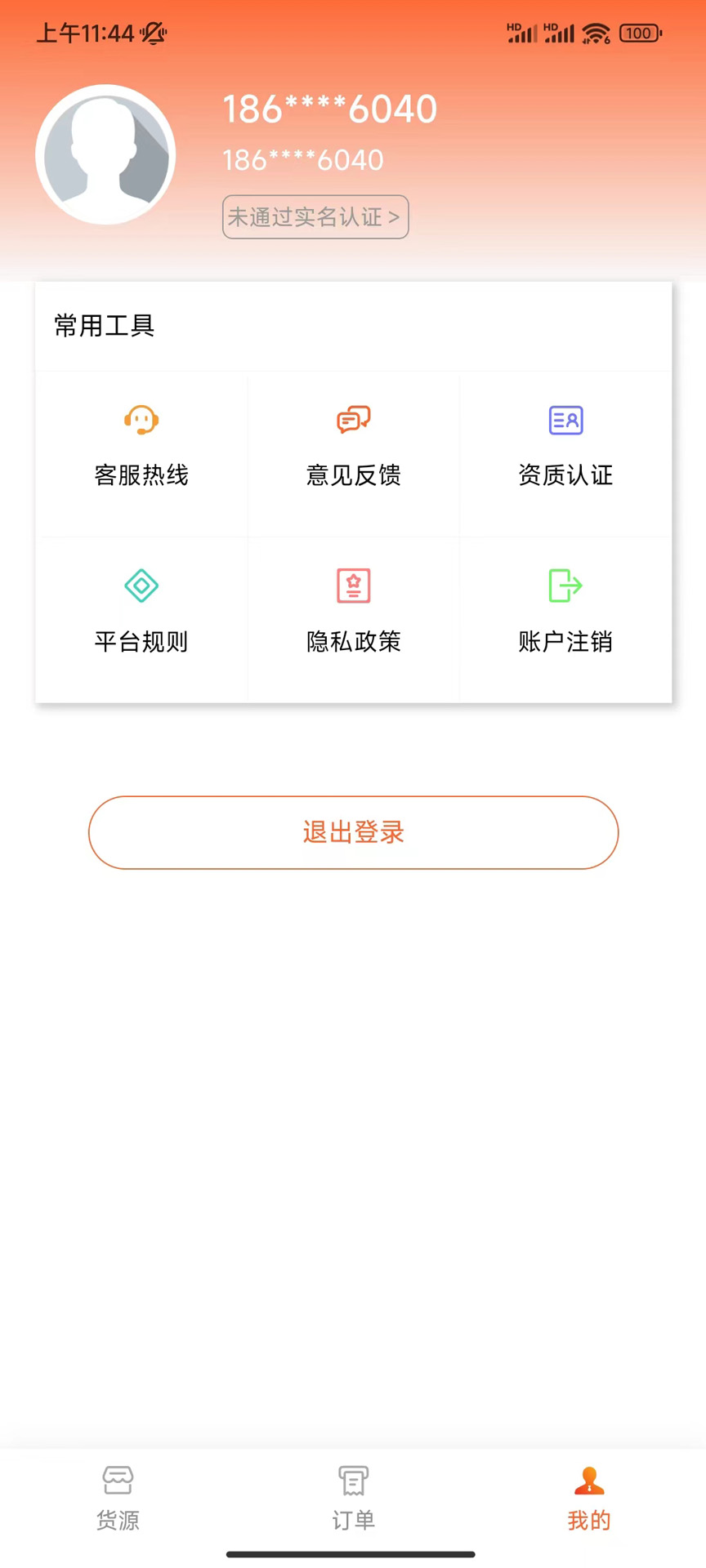
Task: Open the 平台规则 platform rules icon
Action: click(141, 586)
